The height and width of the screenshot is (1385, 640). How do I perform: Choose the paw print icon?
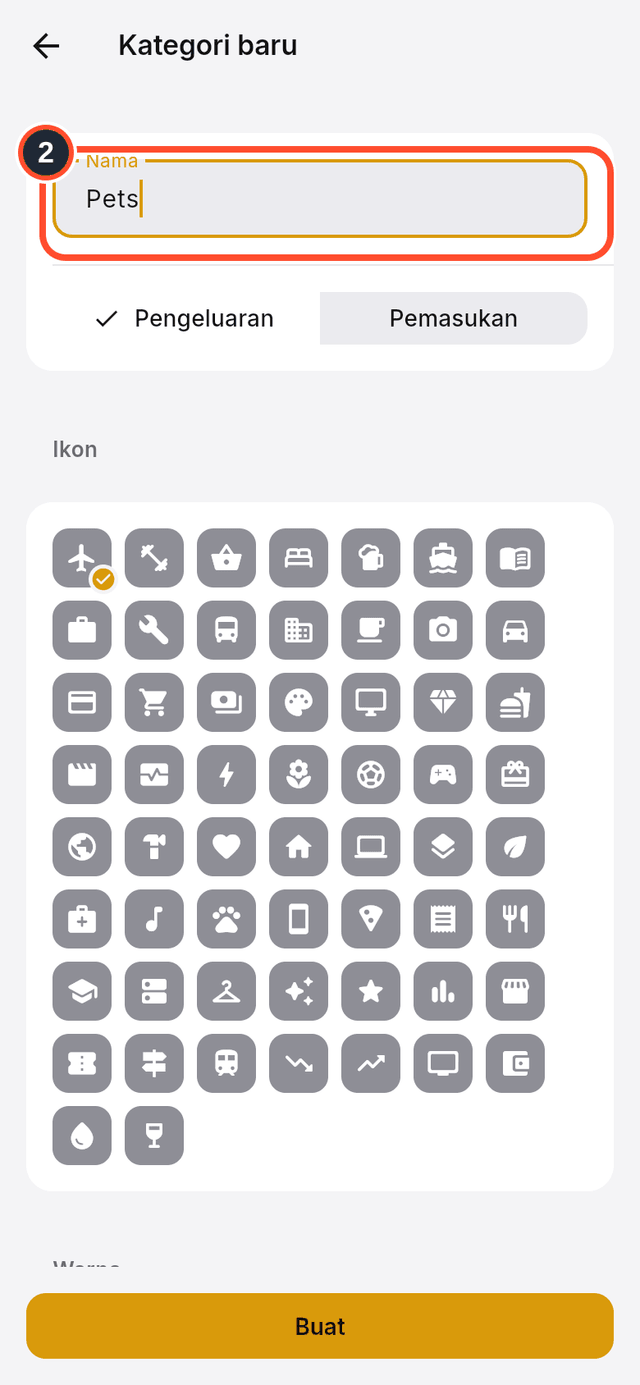tap(227, 919)
